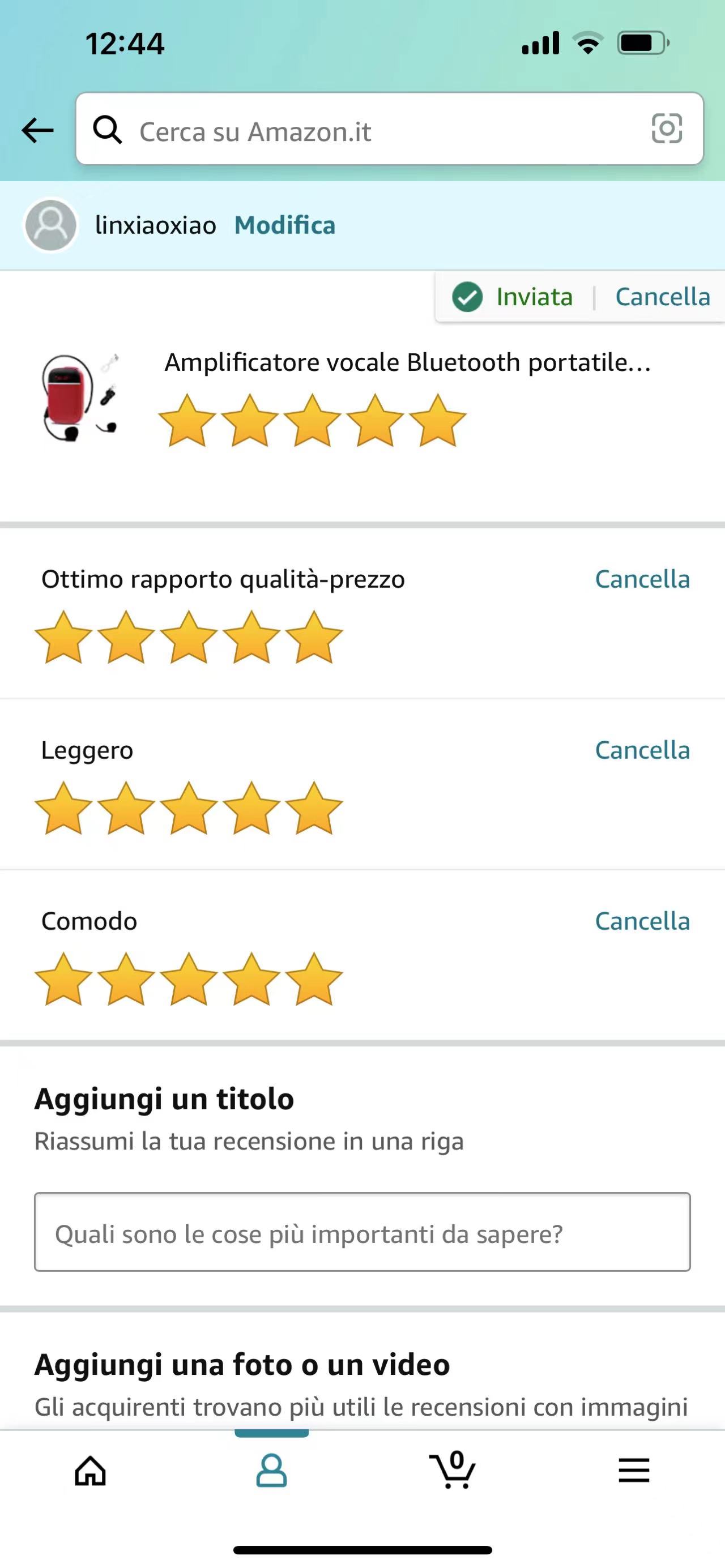
Task: Open the account profile tab
Action: tap(271, 1472)
